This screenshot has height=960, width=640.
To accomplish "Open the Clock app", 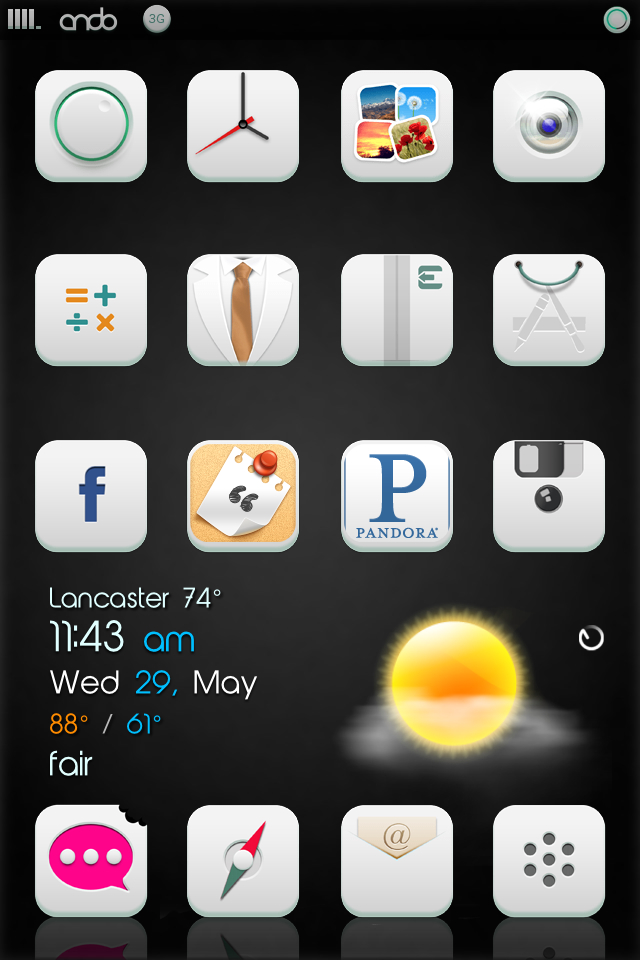I will (243, 126).
